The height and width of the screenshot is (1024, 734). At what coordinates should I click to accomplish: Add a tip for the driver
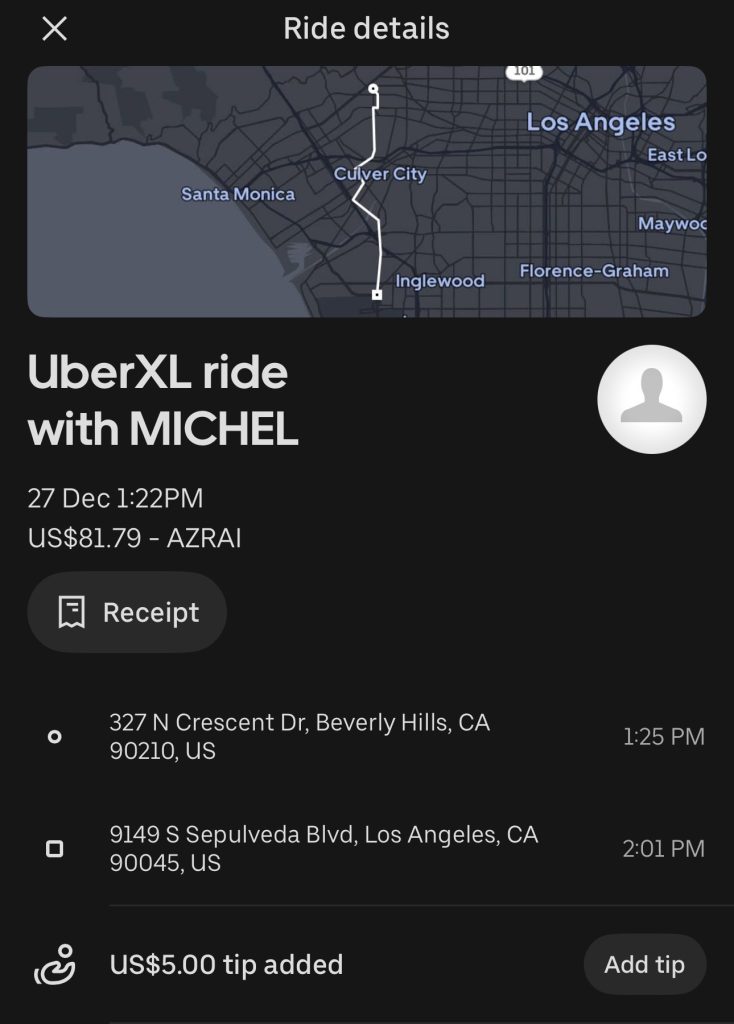coord(644,965)
